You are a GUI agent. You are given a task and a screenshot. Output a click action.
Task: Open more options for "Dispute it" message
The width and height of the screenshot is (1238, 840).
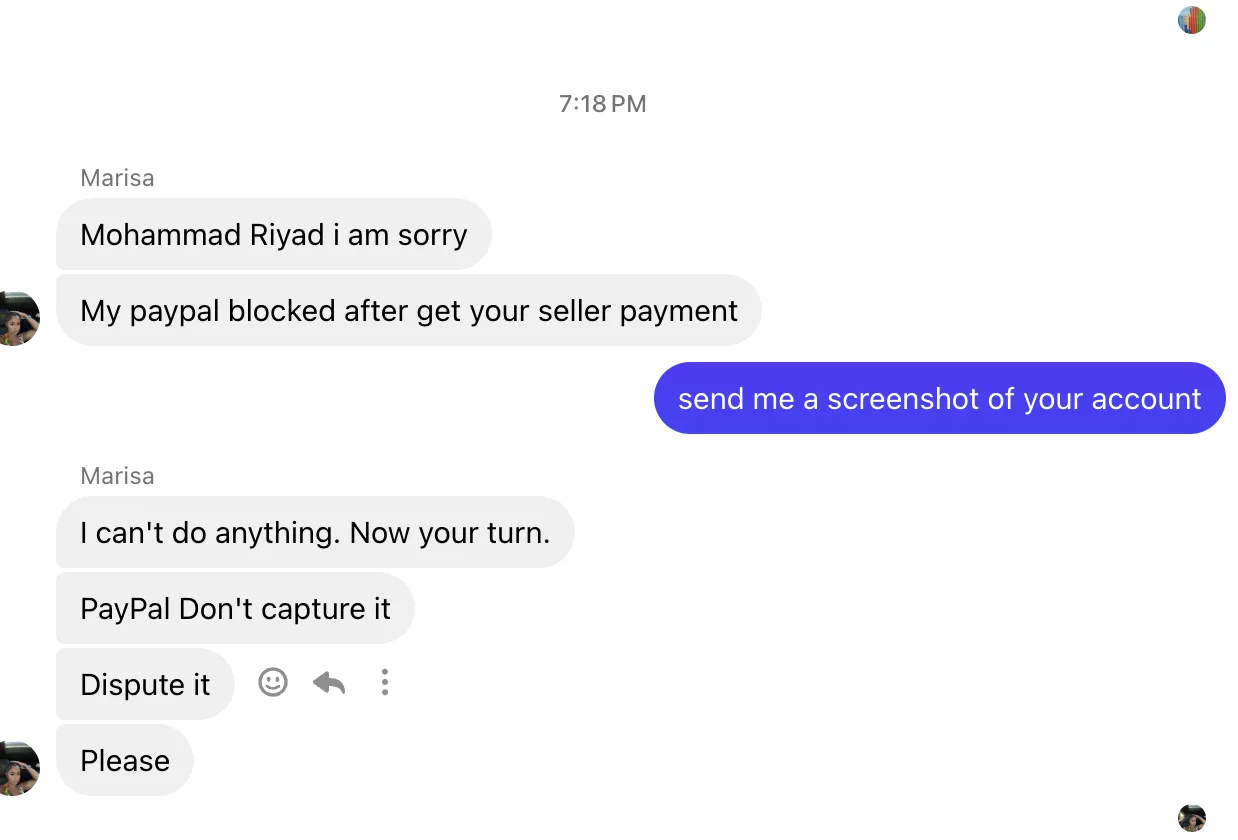(x=385, y=683)
